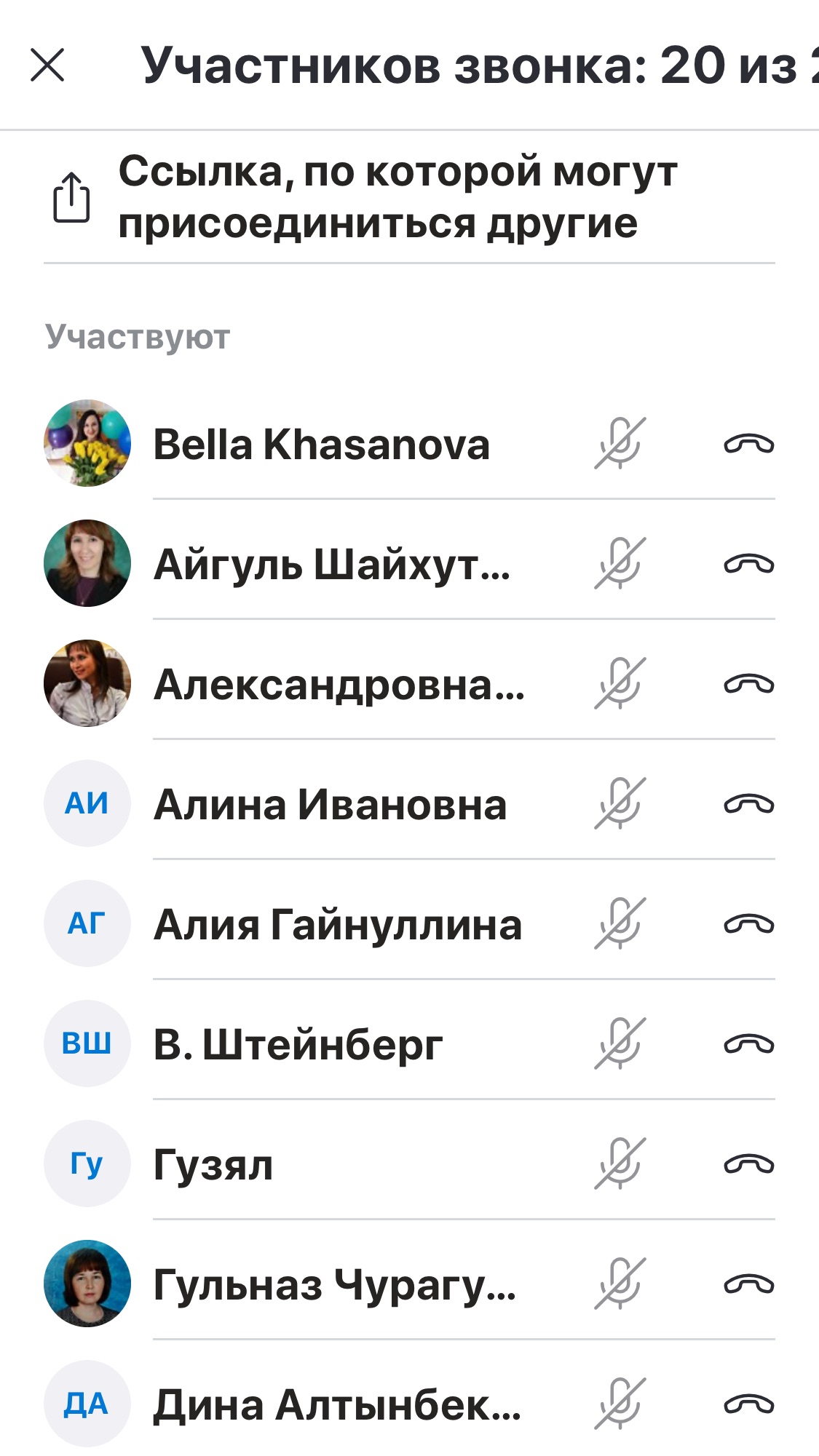The image size is (819, 1456).
Task: Drop Гузял from the call
Action: (x=748, y=1164)
